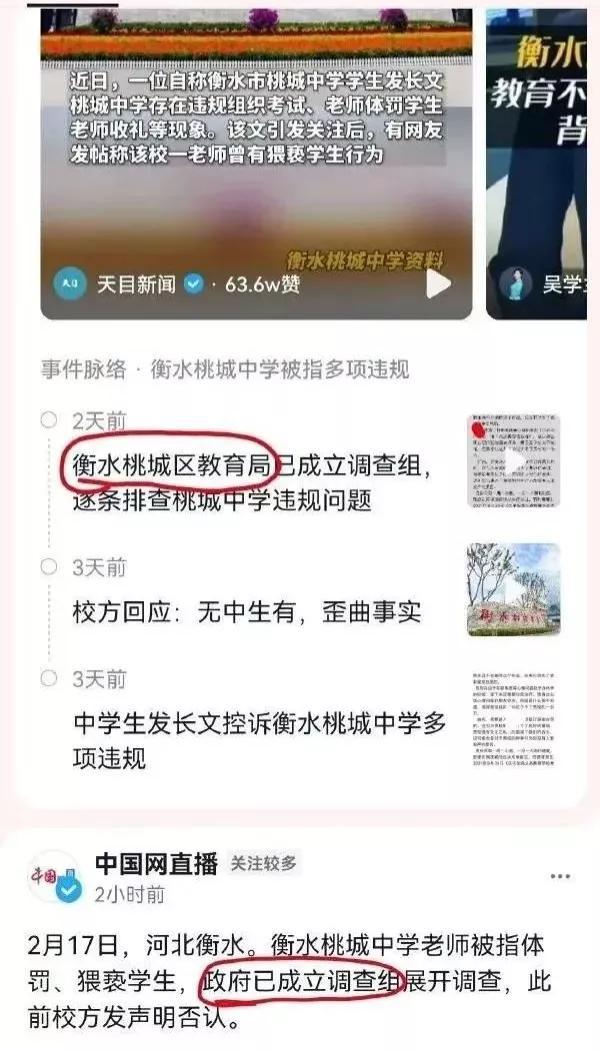Play the video thumbnail beside 调查组 entry
600x1051 pixels.
513,461
